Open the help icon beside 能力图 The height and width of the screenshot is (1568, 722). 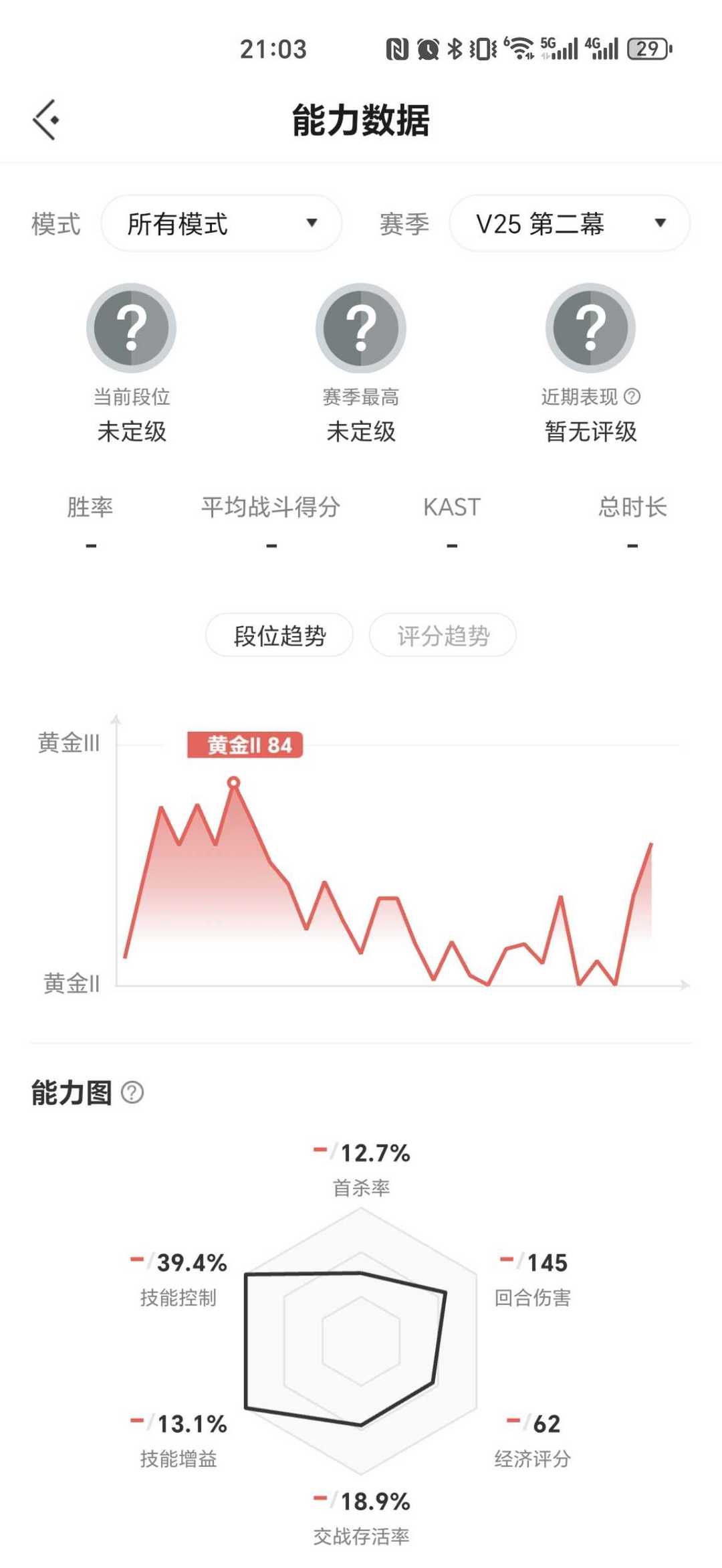132,1092
